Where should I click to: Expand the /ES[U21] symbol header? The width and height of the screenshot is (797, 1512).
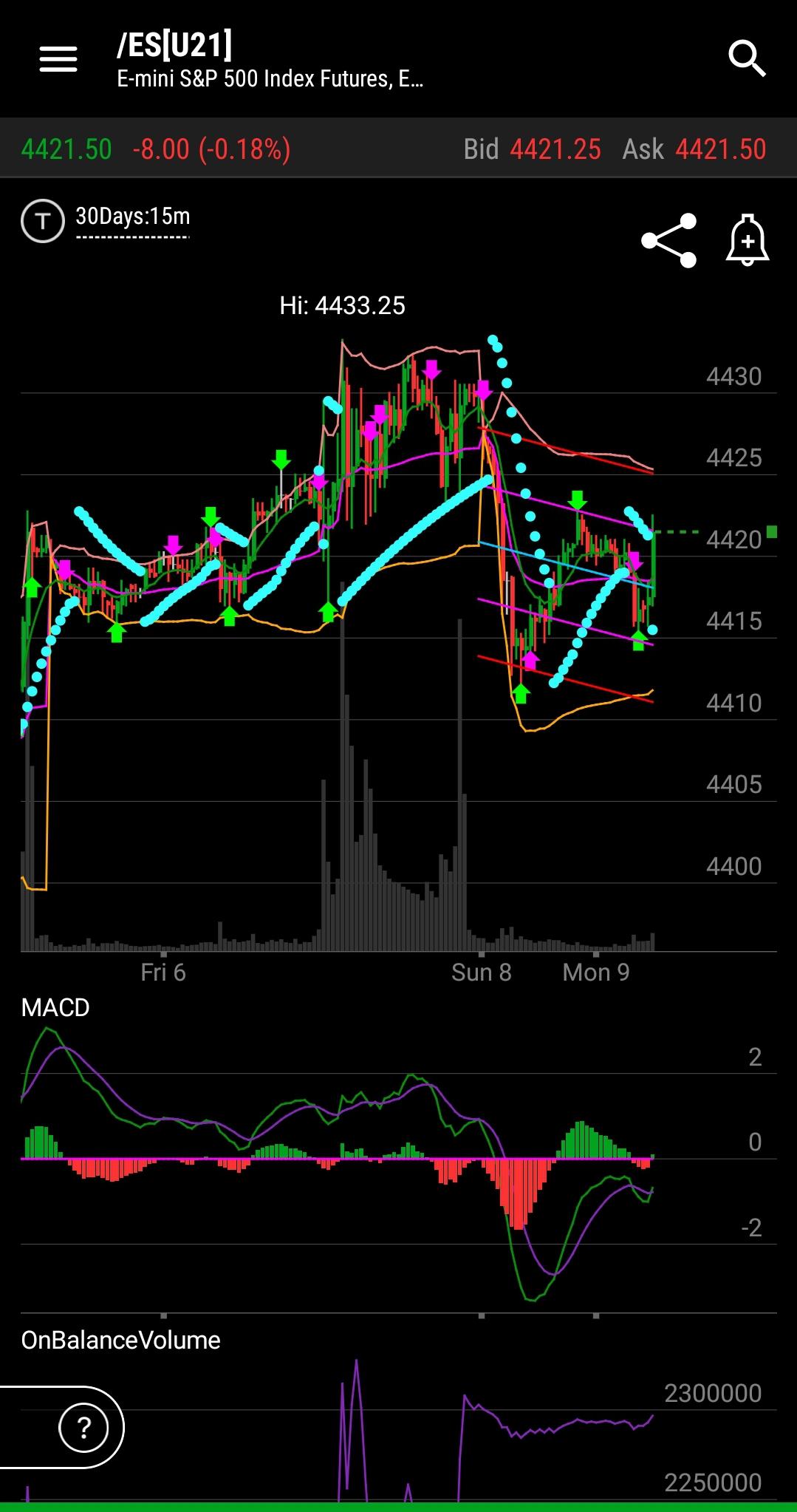click(174, 46)
